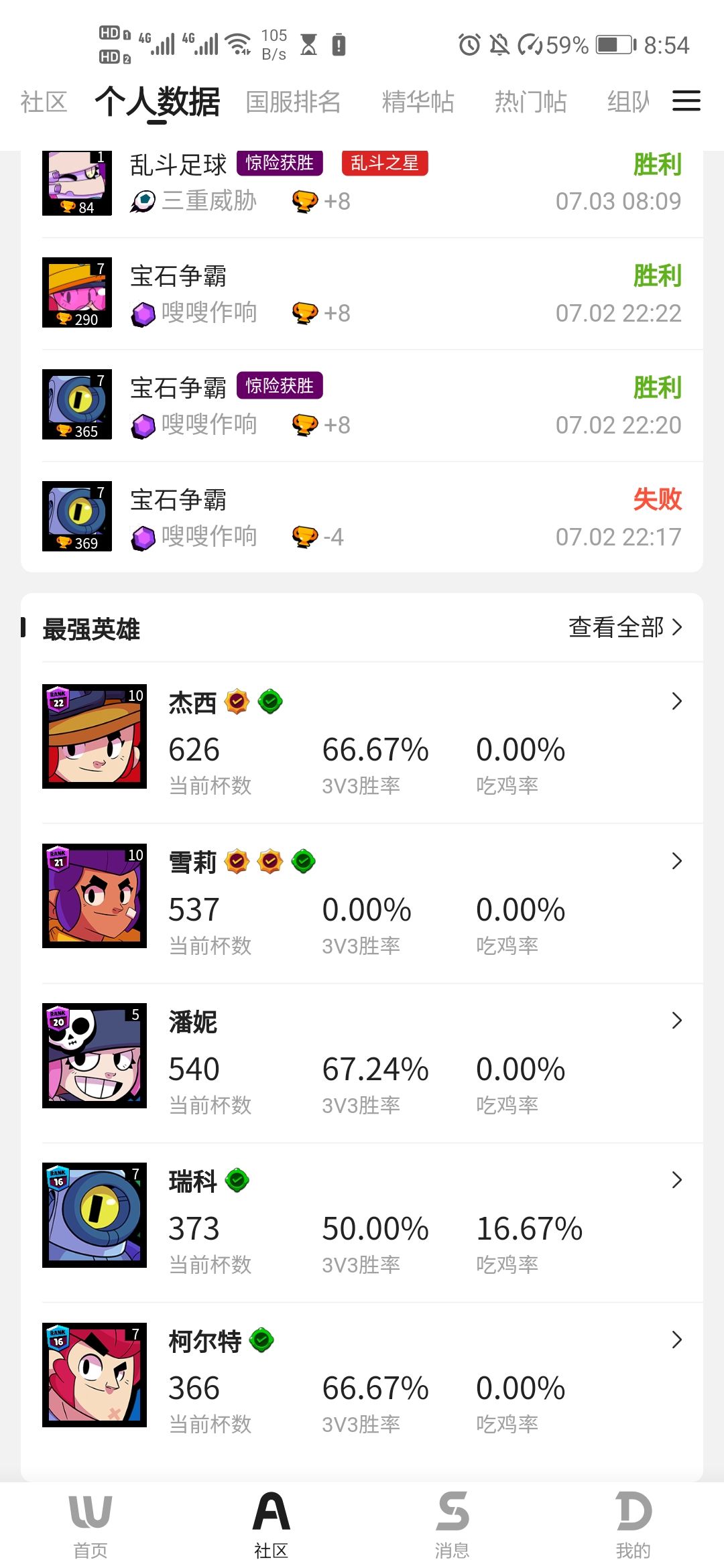724x1568 pixels.
Task: Open the lost 宝石争霸 match from 07.02 22:17
Action: pos(362,516)
